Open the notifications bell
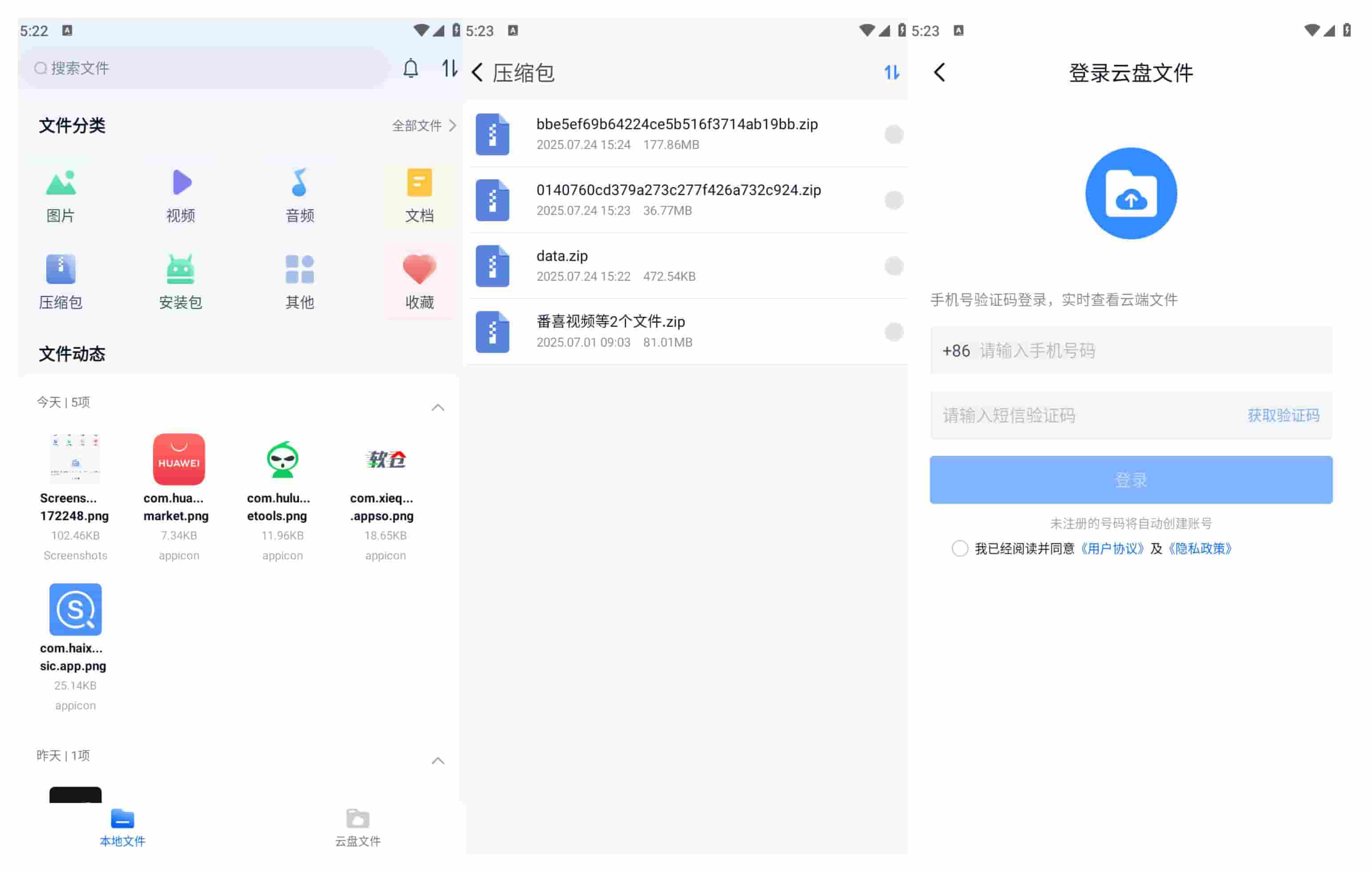The image size is (1372, 872). tap(411, 69)
